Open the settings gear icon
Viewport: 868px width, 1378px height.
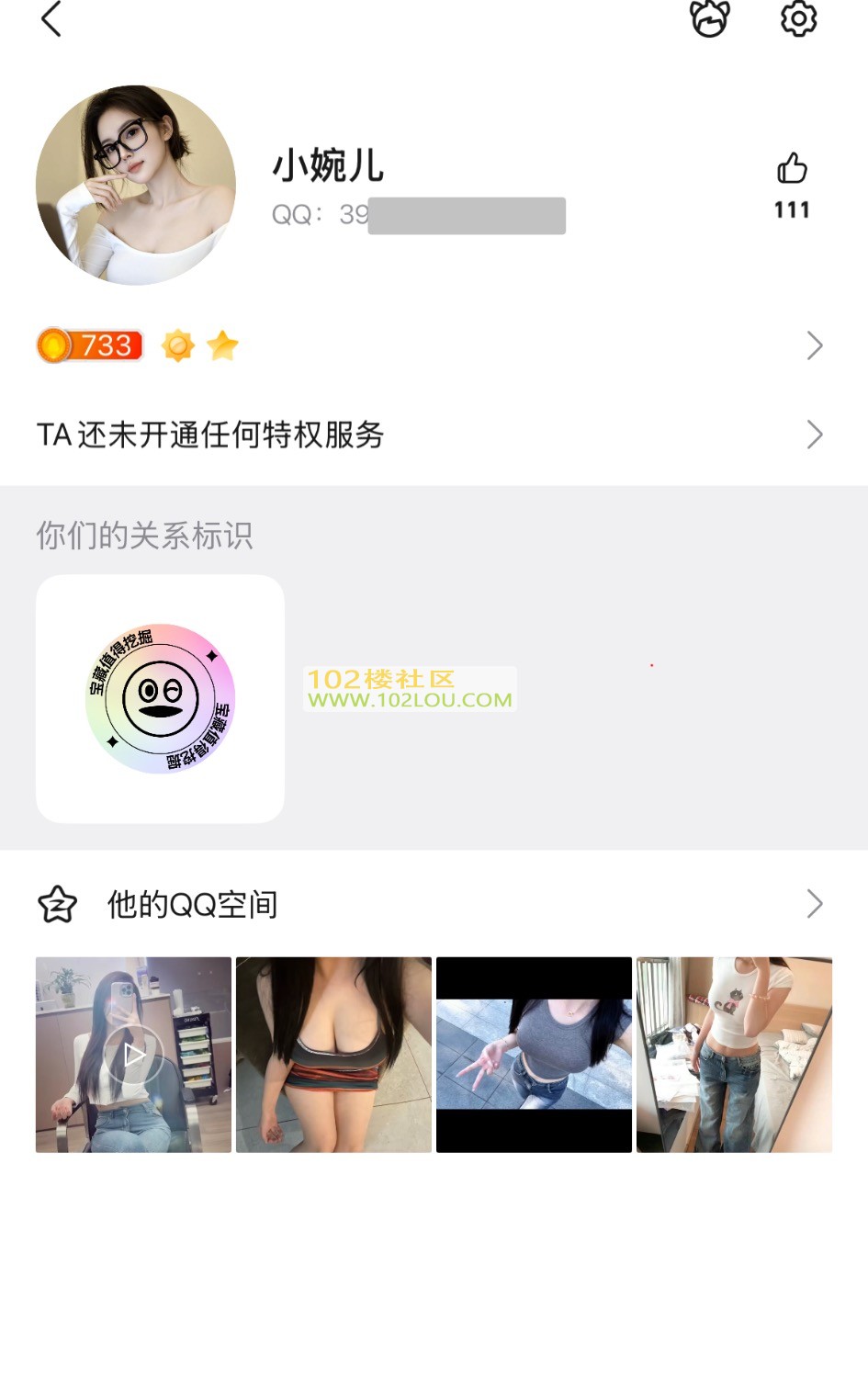click(x=798, y=18)
